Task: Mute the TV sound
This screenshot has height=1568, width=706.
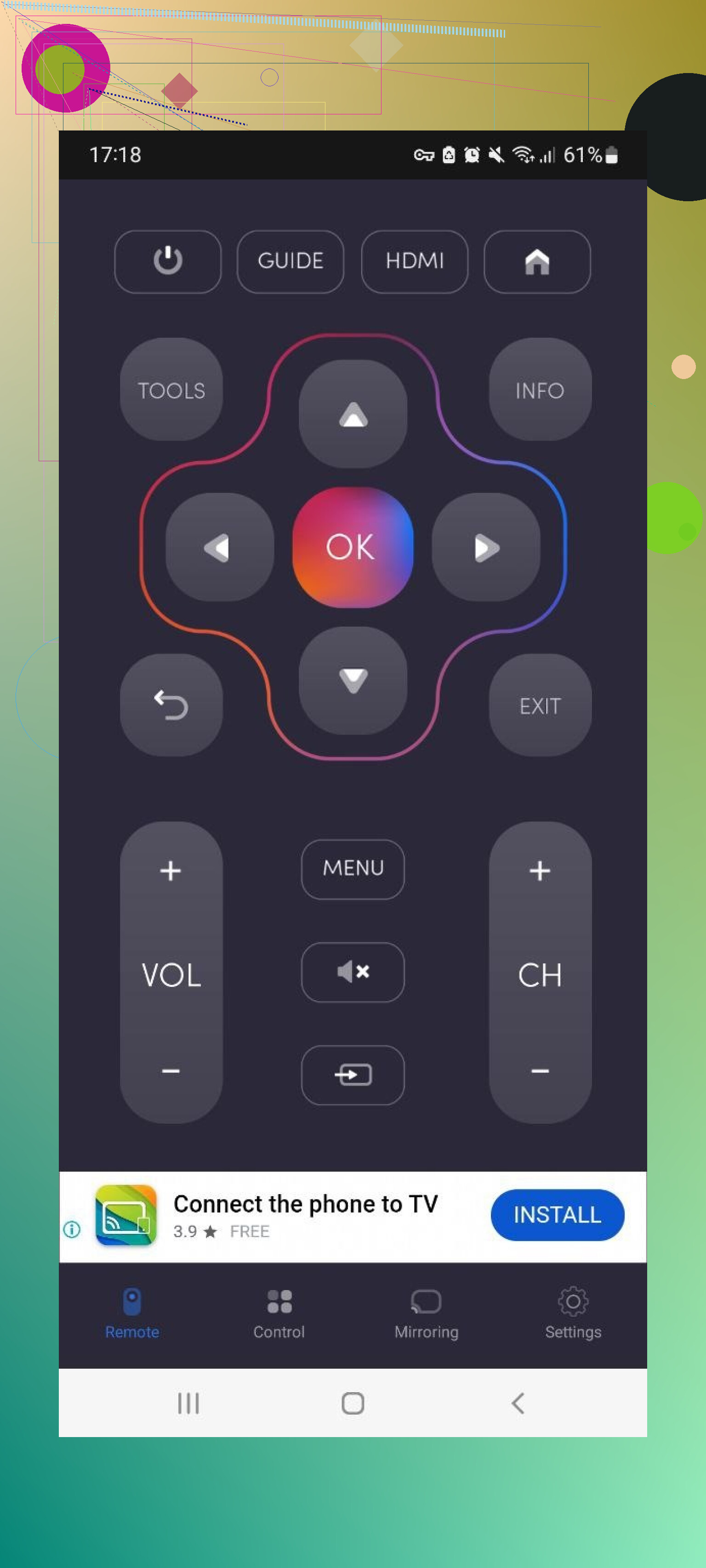Action: pyautogui.click(x=353, y=972)
